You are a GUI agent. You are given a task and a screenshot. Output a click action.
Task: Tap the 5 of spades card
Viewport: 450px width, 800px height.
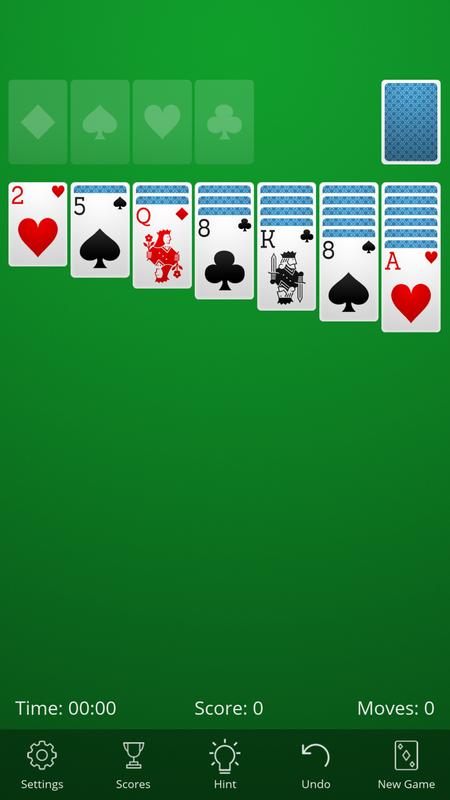pos(100,236)
